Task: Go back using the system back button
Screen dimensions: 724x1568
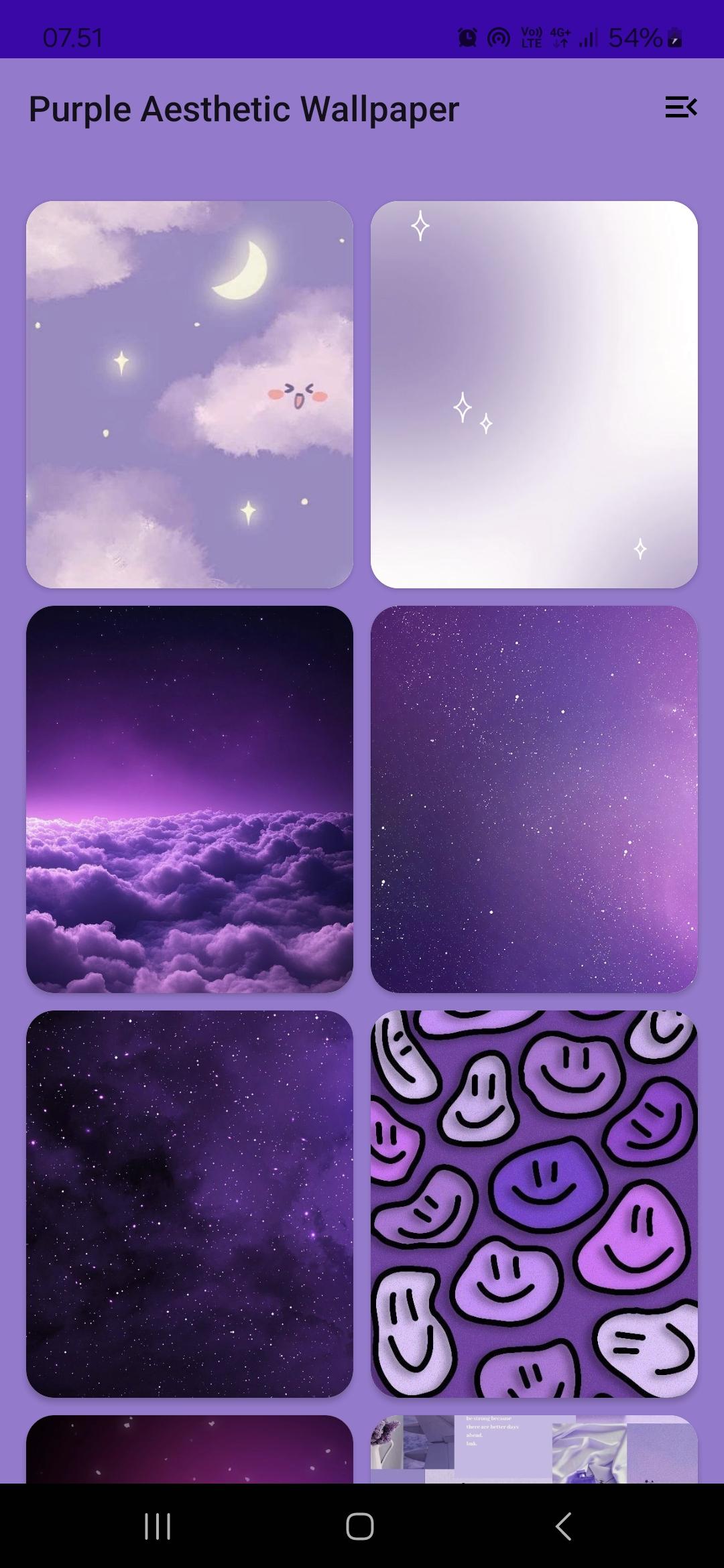Action: tap(564, 1526)
